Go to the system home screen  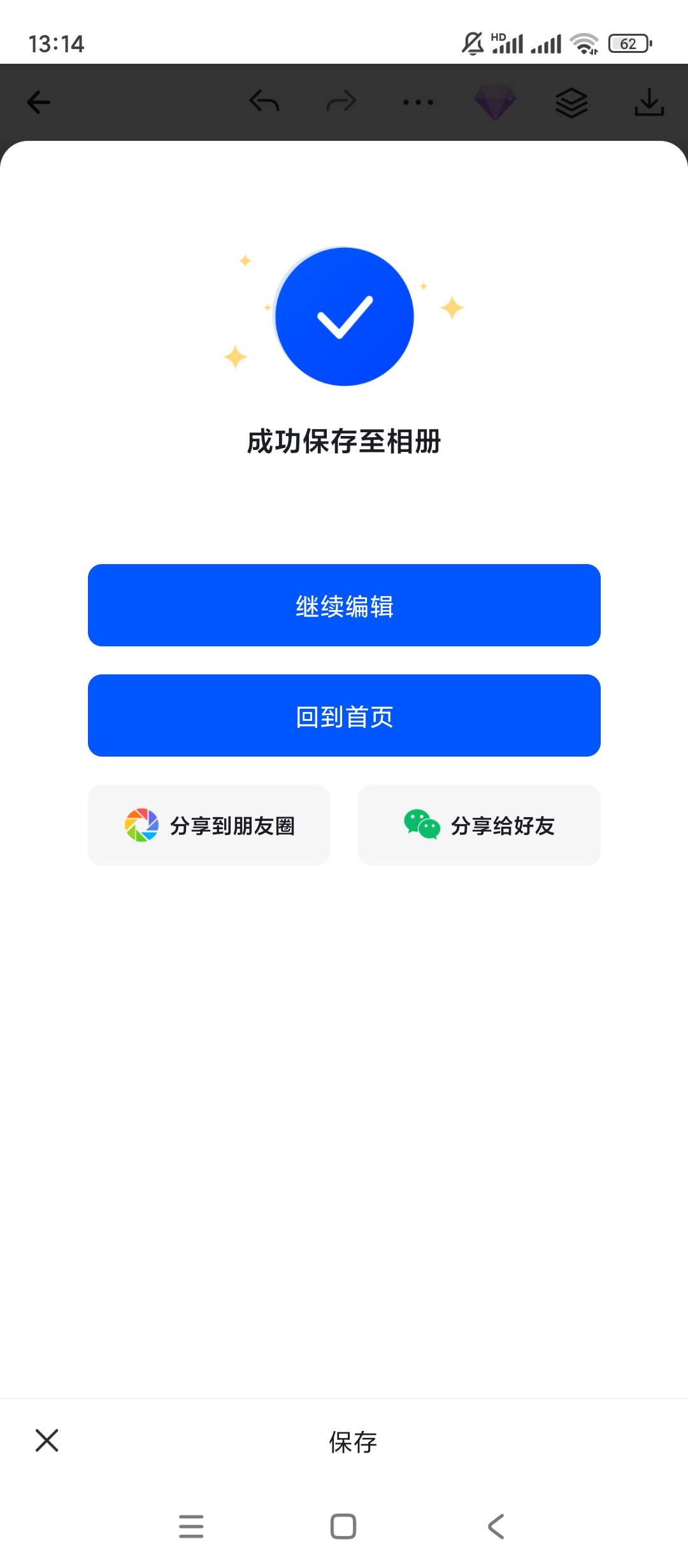(x=343, y=1527)
